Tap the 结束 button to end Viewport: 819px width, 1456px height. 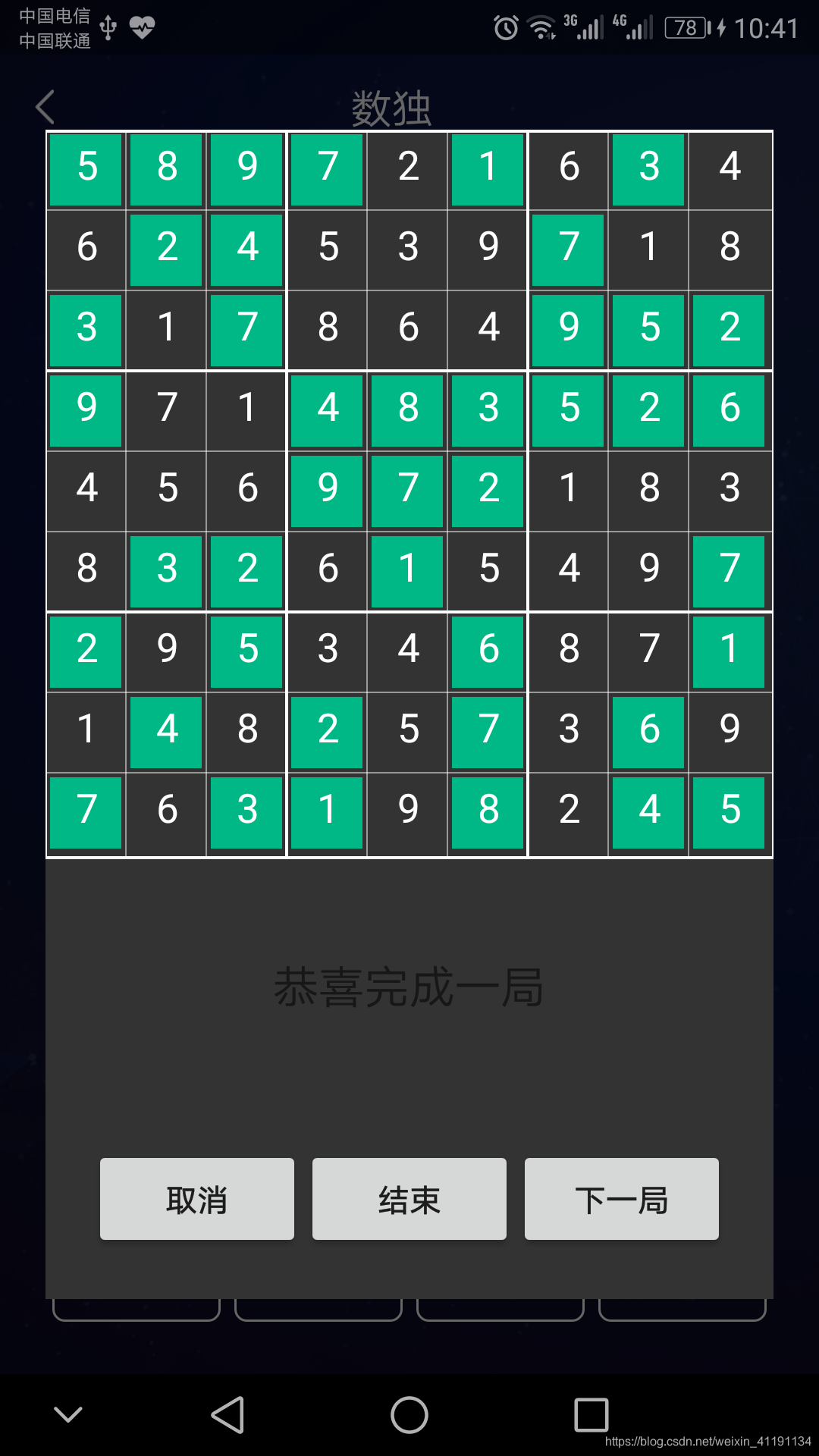pyautogui.click(x=409, y=1199)
